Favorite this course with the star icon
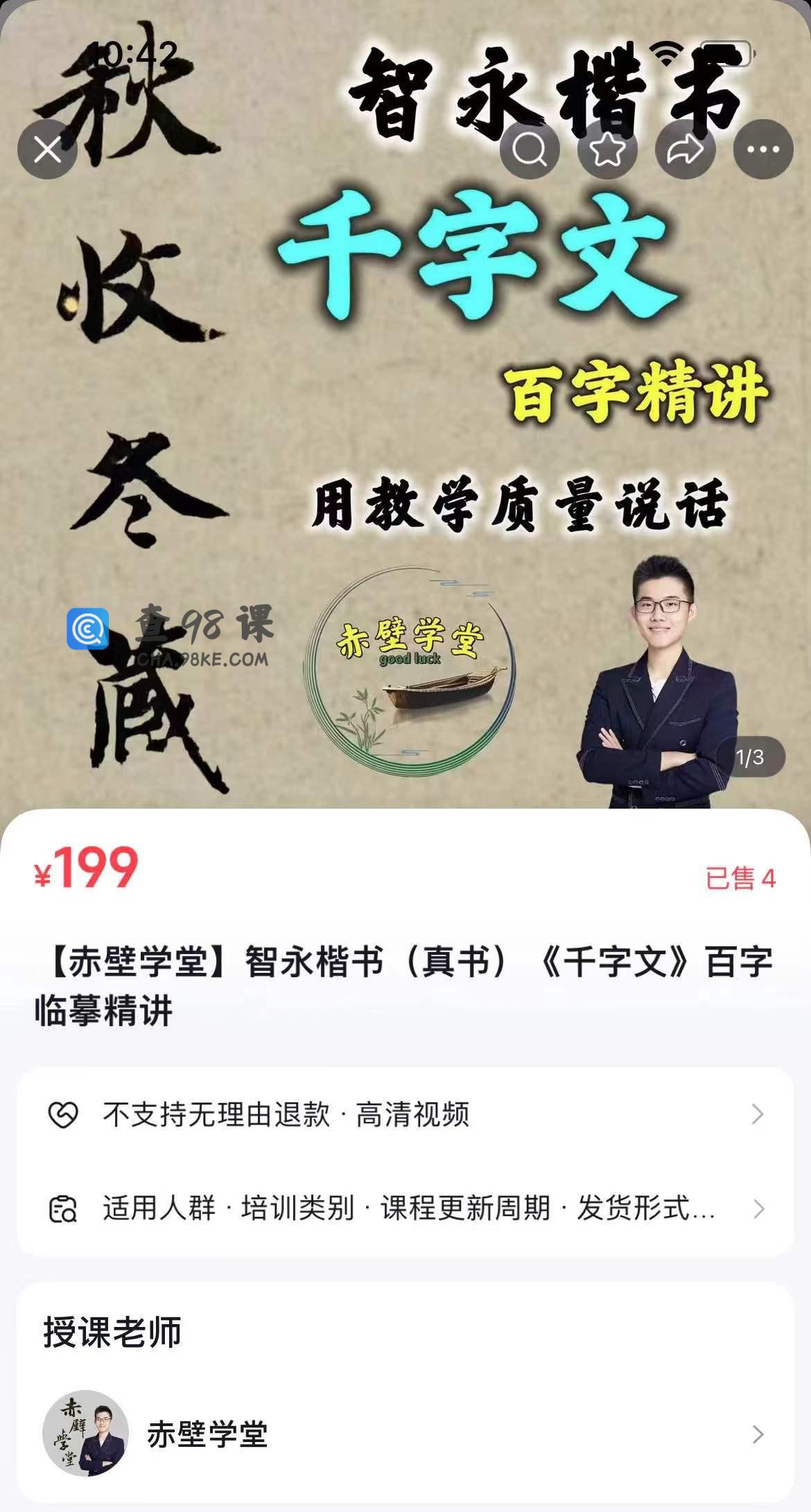This screenshot has height=1512, width=811. click(607, 149)
